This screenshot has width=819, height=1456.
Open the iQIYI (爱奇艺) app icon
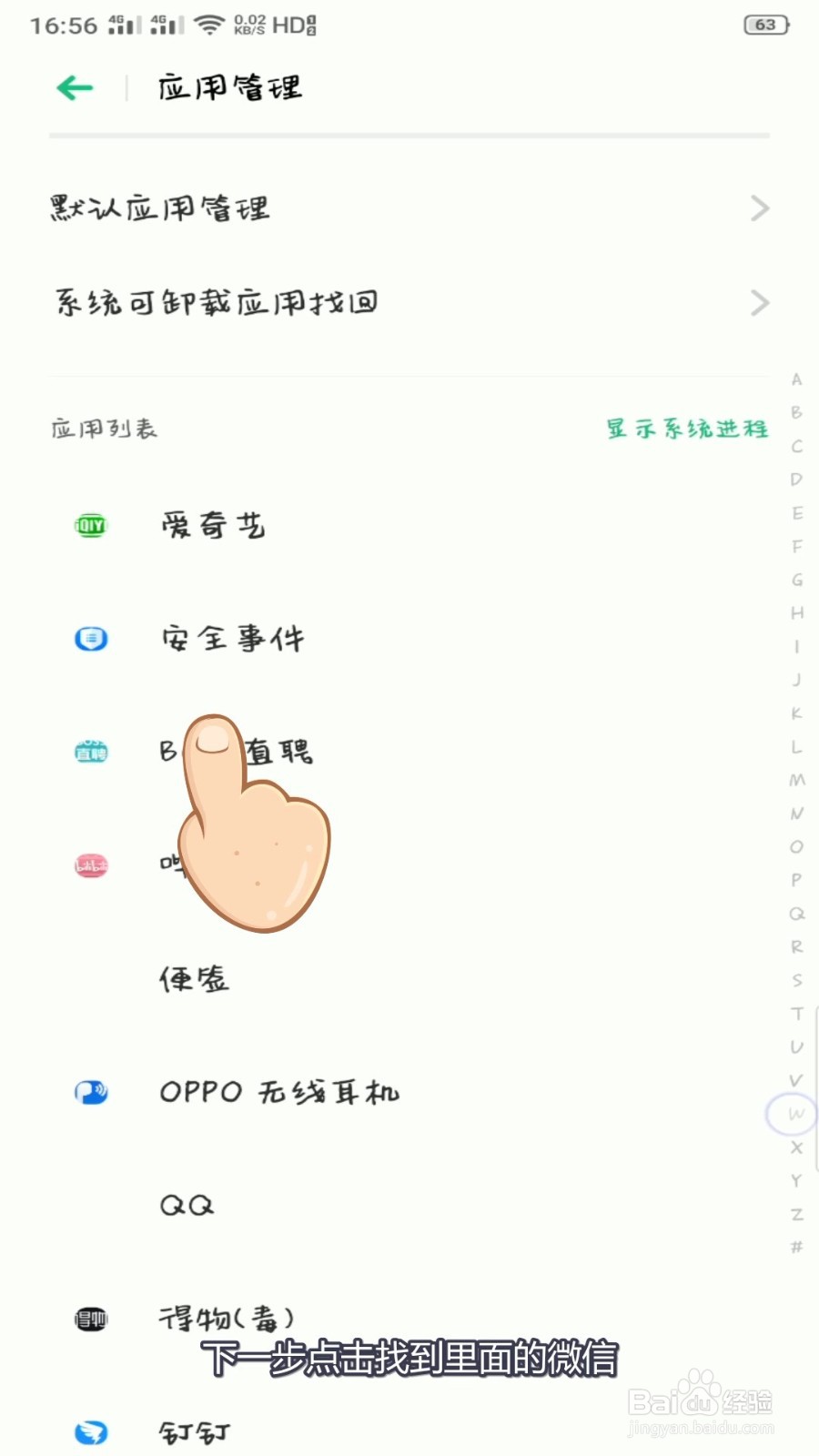(x=90, y=525)
